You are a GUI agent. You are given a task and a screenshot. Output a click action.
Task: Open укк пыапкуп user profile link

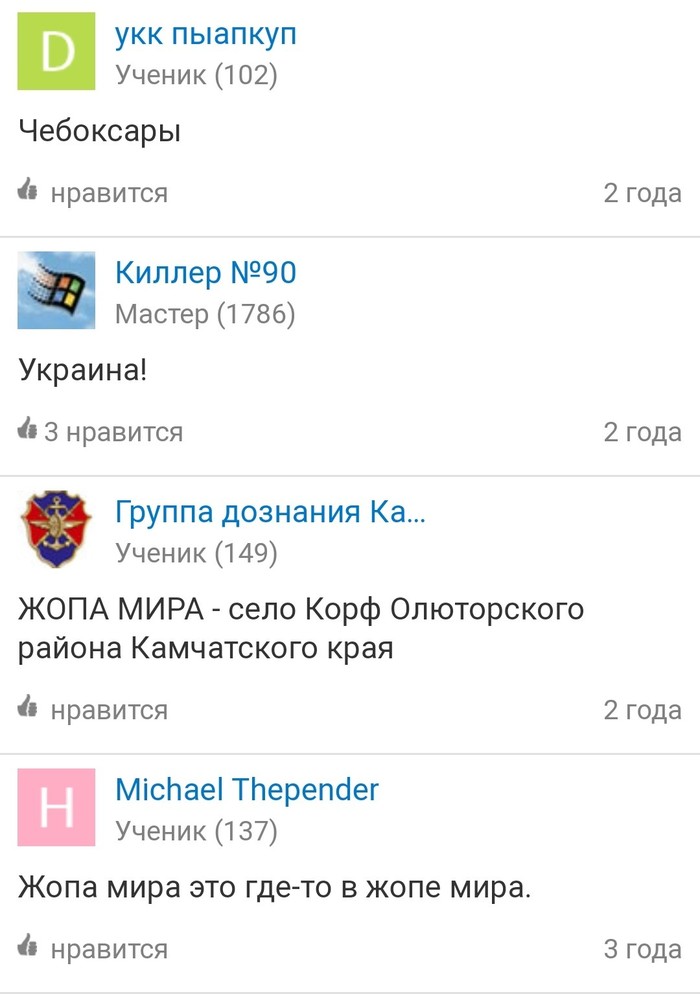[206, 35]
